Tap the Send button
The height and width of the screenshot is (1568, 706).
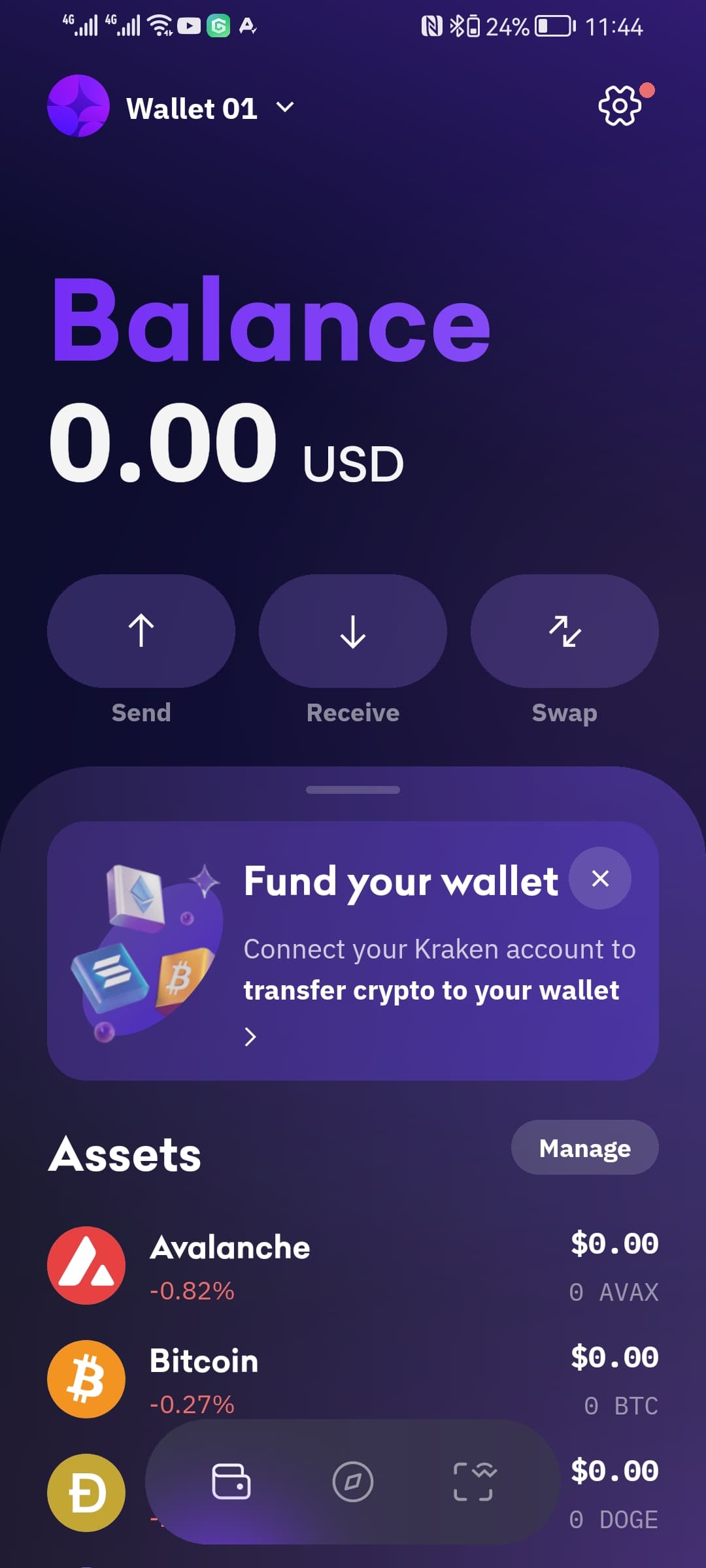tap(141, 631)
